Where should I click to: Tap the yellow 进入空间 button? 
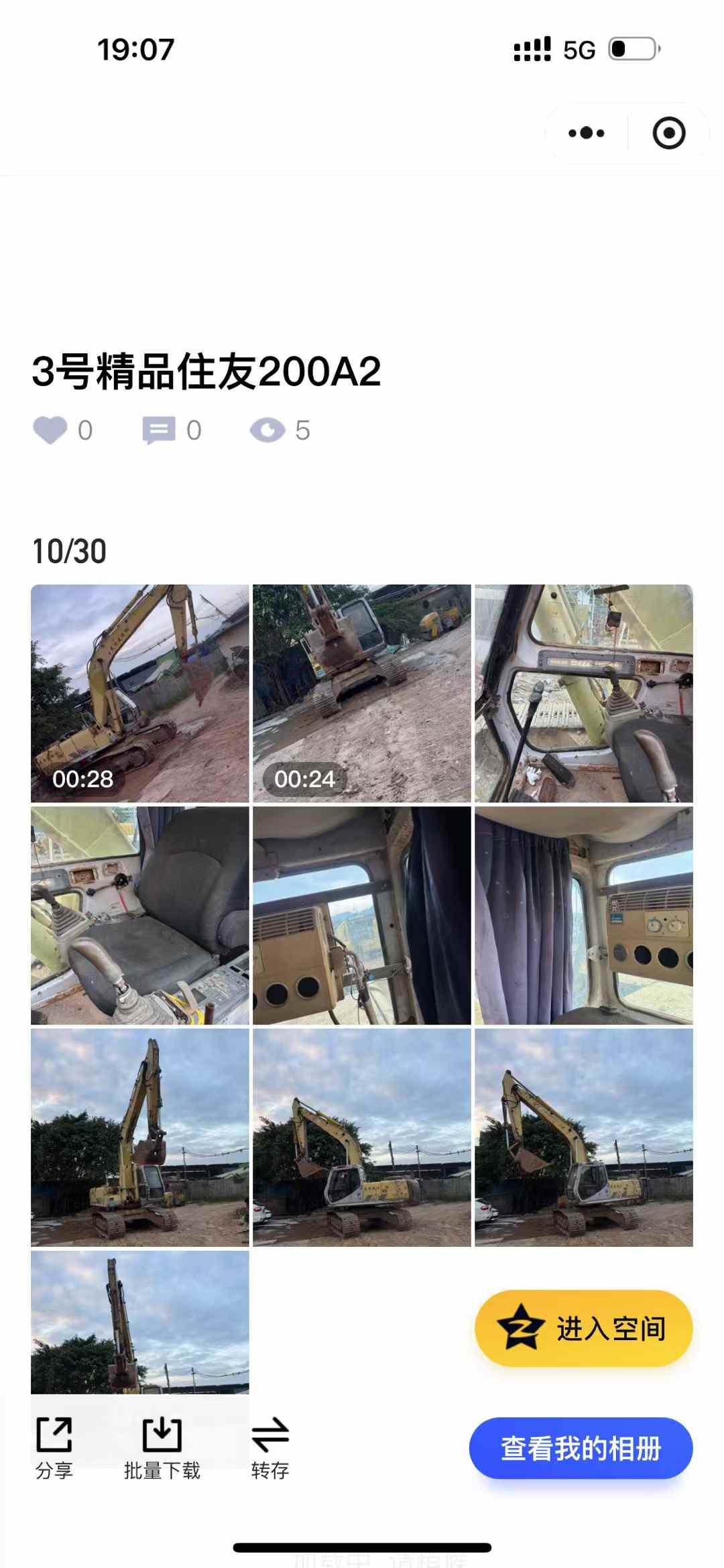(583, 1328)
